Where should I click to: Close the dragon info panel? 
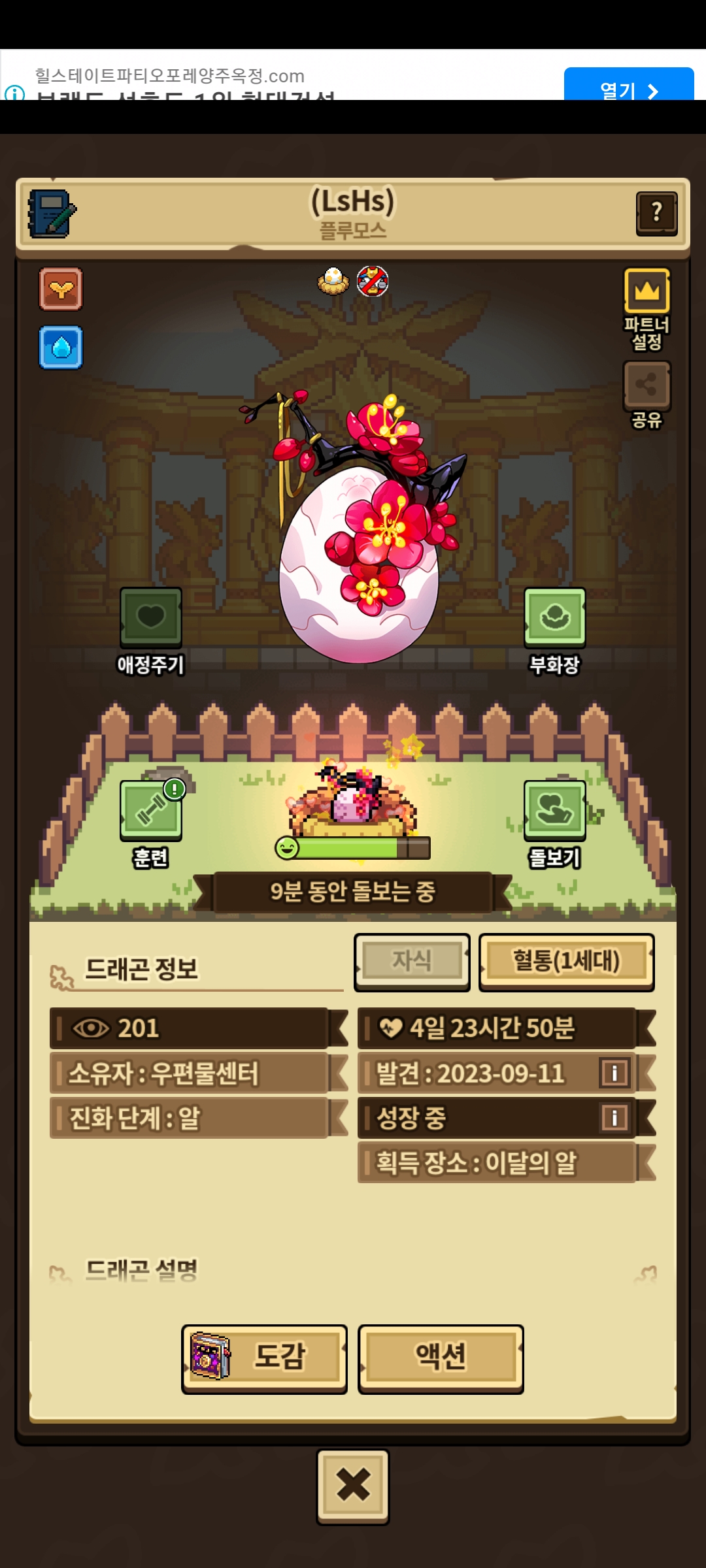click(x=353, y=1486)
